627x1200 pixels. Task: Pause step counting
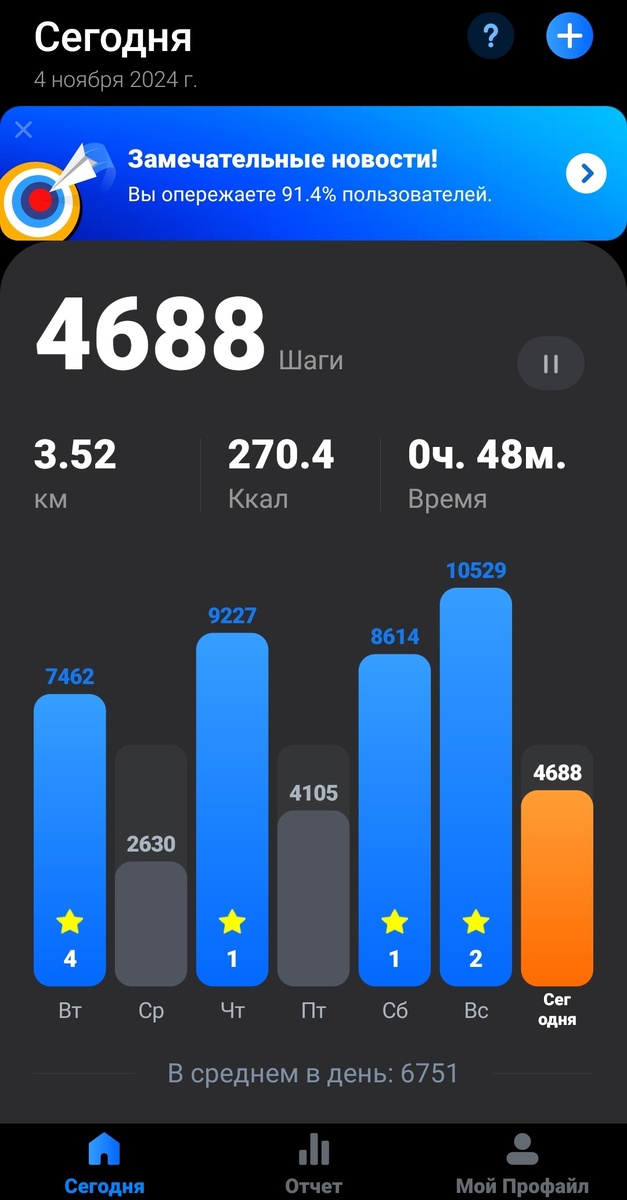pyautogui.click(x=550, y=364)
